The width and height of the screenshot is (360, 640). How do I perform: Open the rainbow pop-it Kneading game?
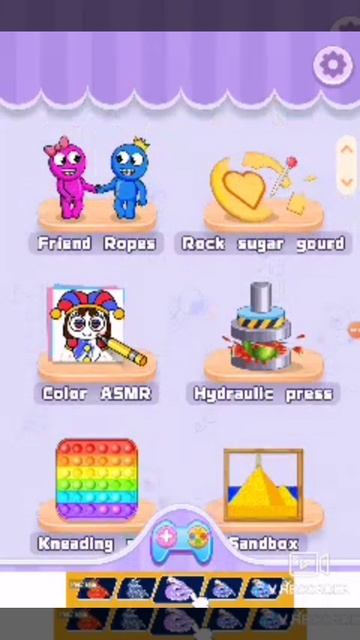[x=97, y=481]
